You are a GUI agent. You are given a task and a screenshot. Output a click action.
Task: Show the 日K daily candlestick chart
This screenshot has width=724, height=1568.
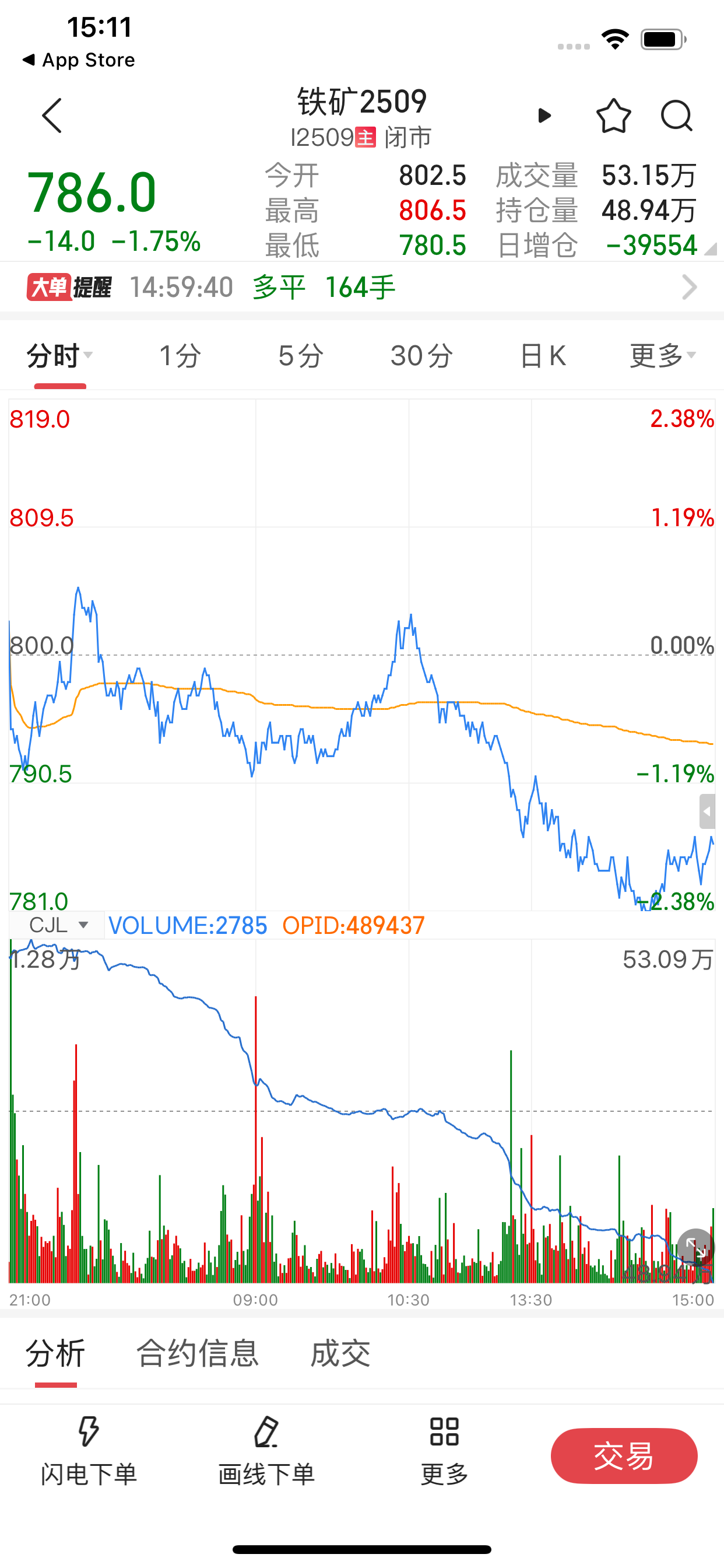pos(543,355)
